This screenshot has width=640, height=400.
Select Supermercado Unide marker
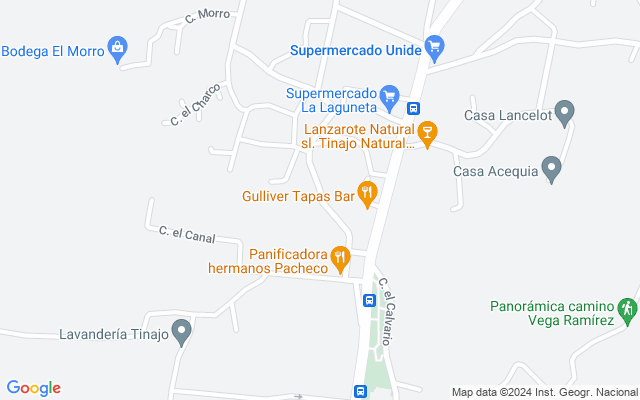click(434, 47)
